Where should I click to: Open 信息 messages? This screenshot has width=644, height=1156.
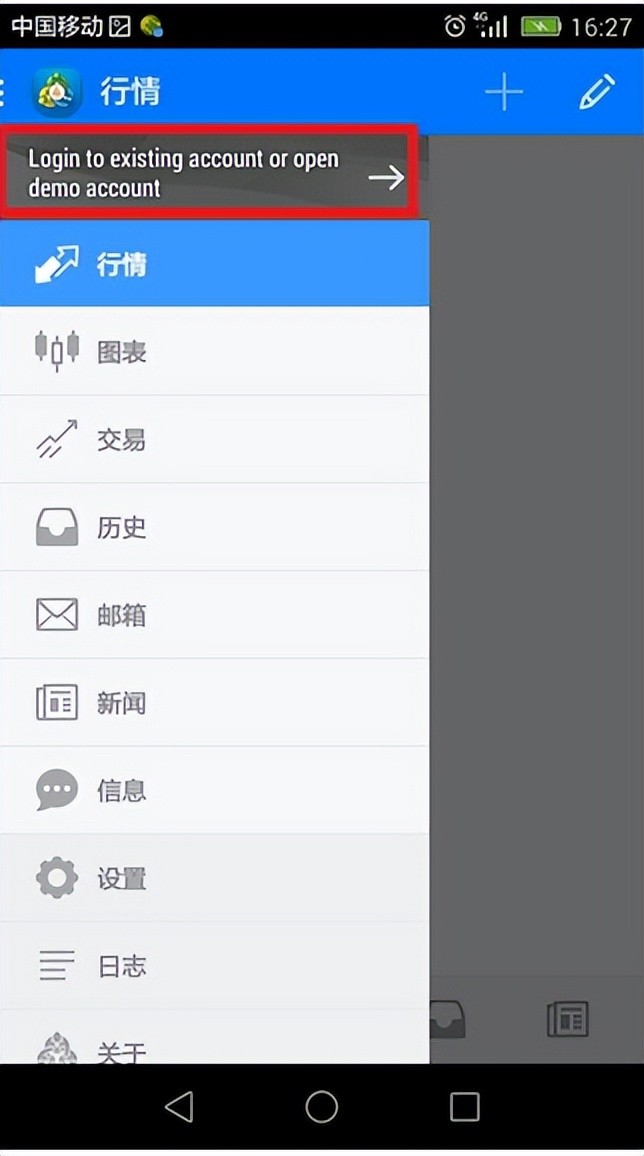coord(214,790)
